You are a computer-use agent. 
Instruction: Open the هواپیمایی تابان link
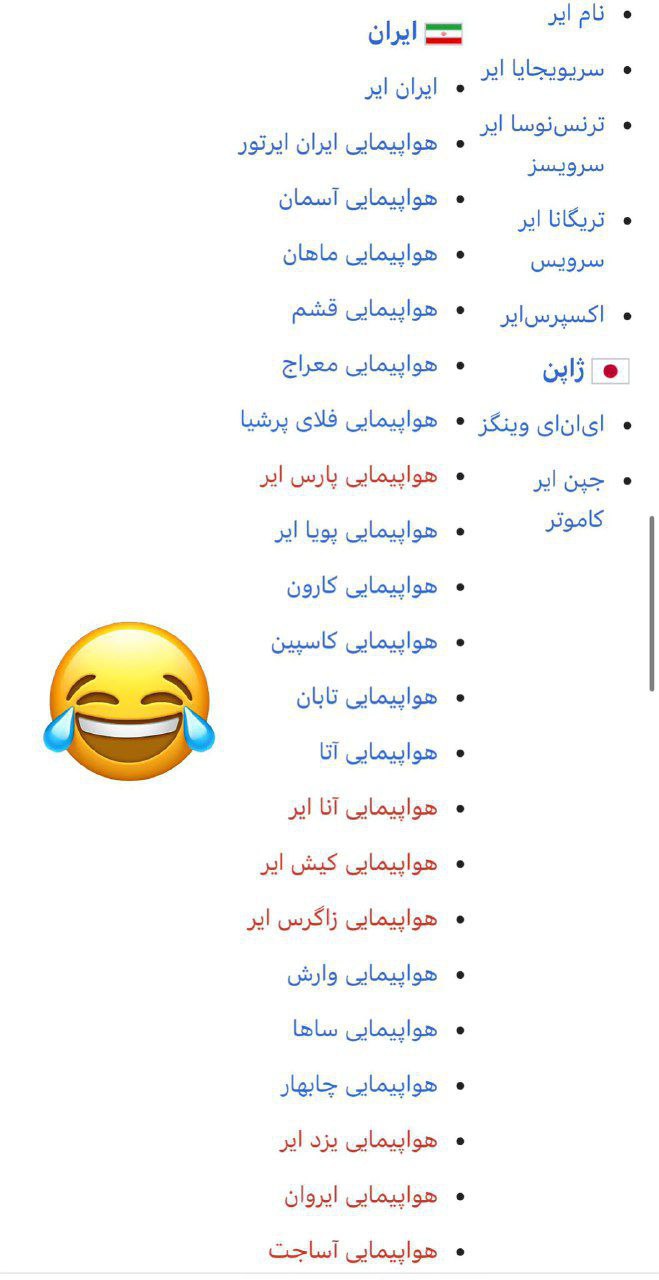[x=366, y=697]
